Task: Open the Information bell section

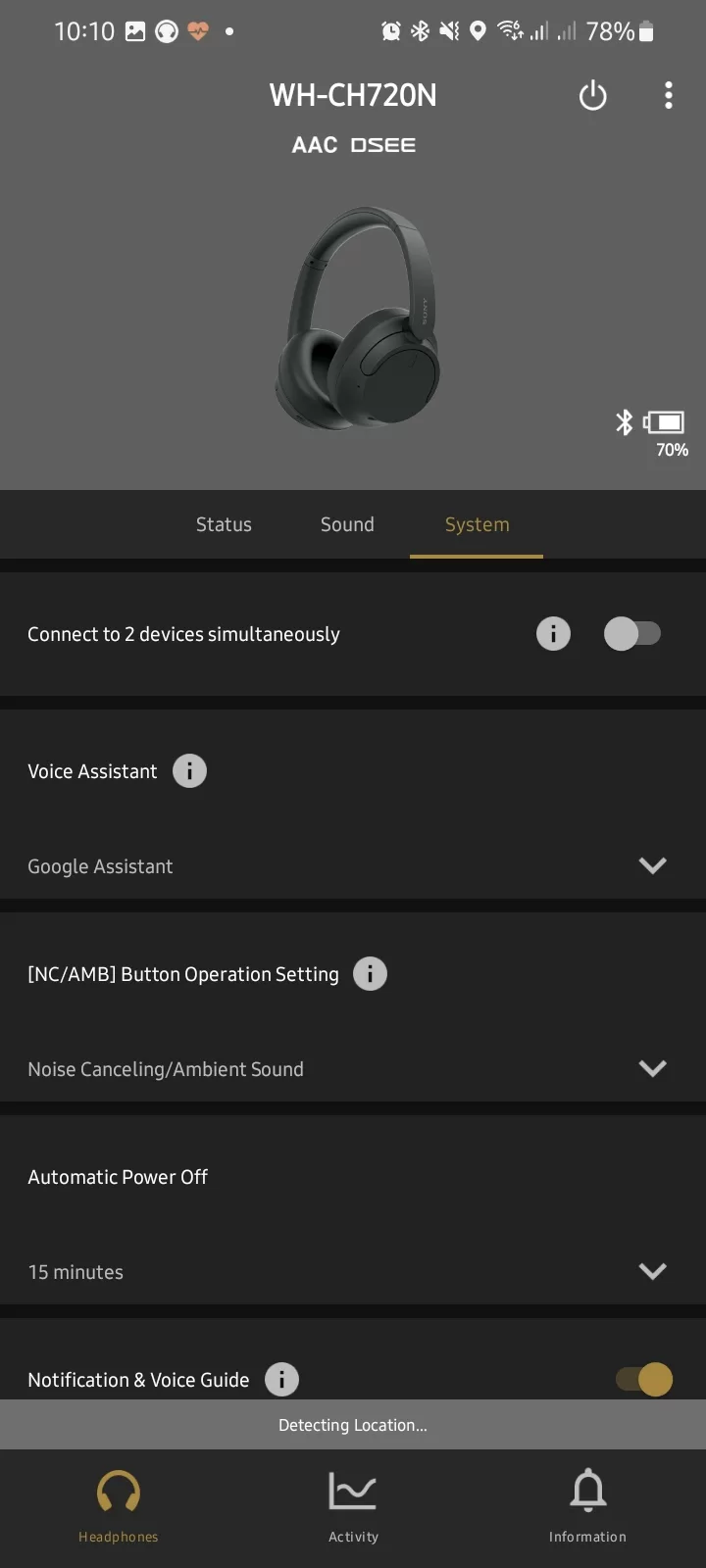Action: 587,1504
